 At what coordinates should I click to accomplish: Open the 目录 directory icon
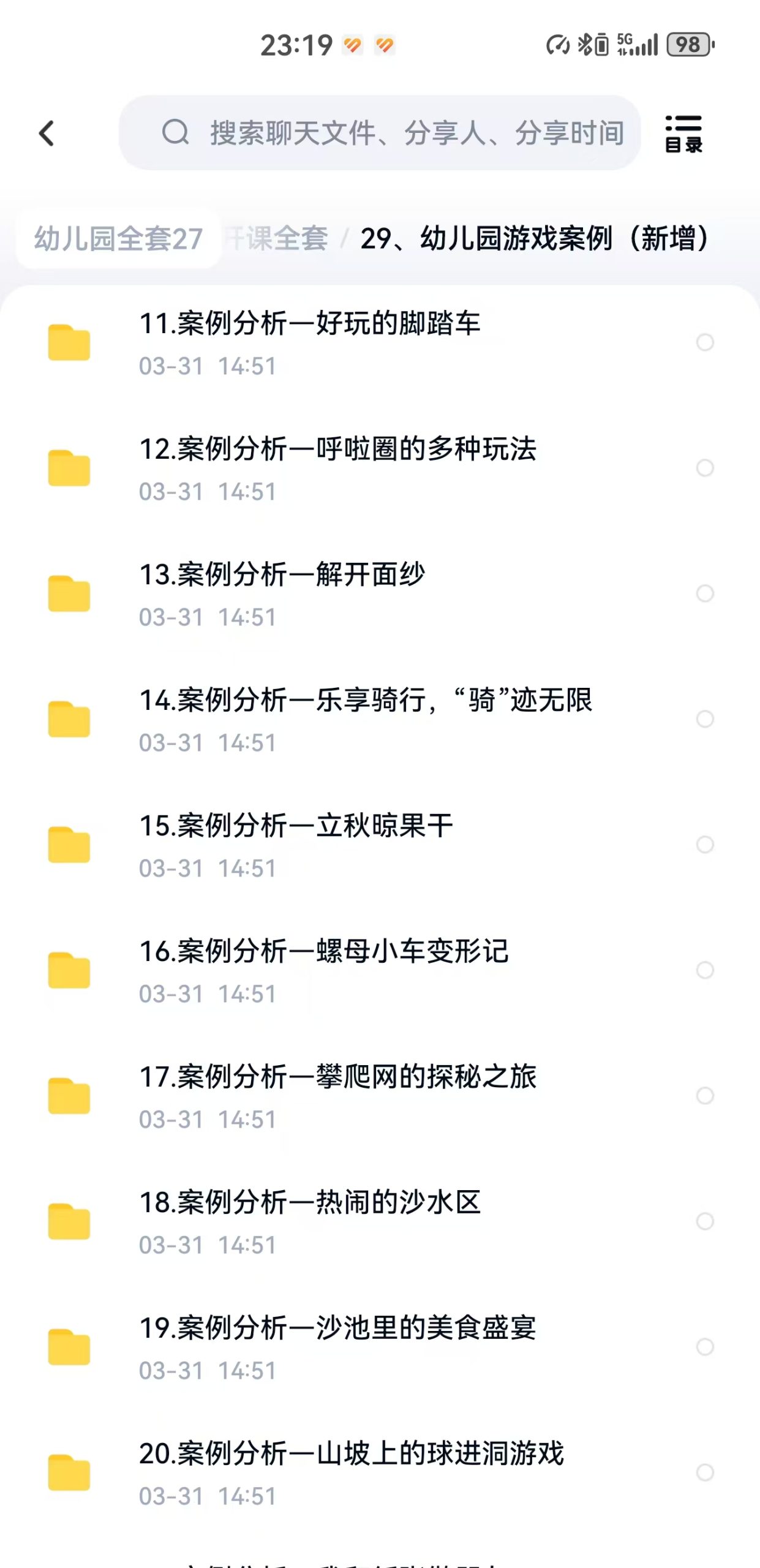pyautogui.click(x=683, y=133)
